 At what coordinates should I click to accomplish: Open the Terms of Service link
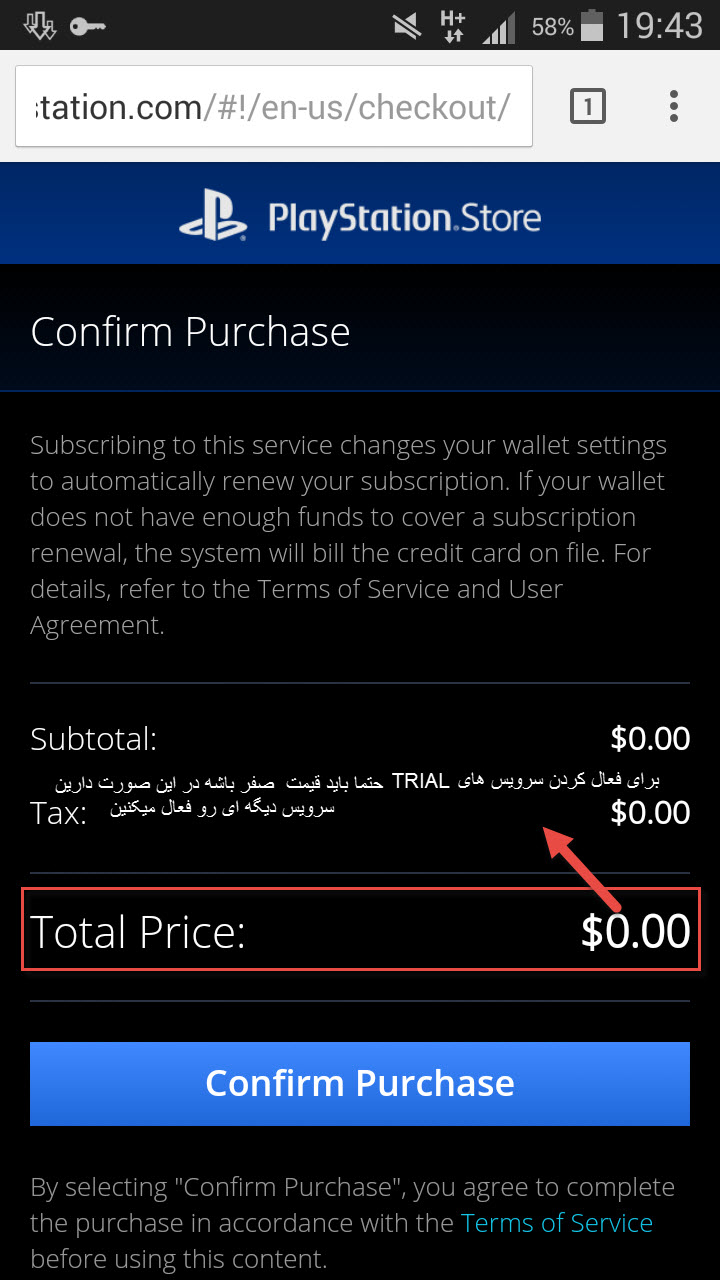click(556, 1223)
